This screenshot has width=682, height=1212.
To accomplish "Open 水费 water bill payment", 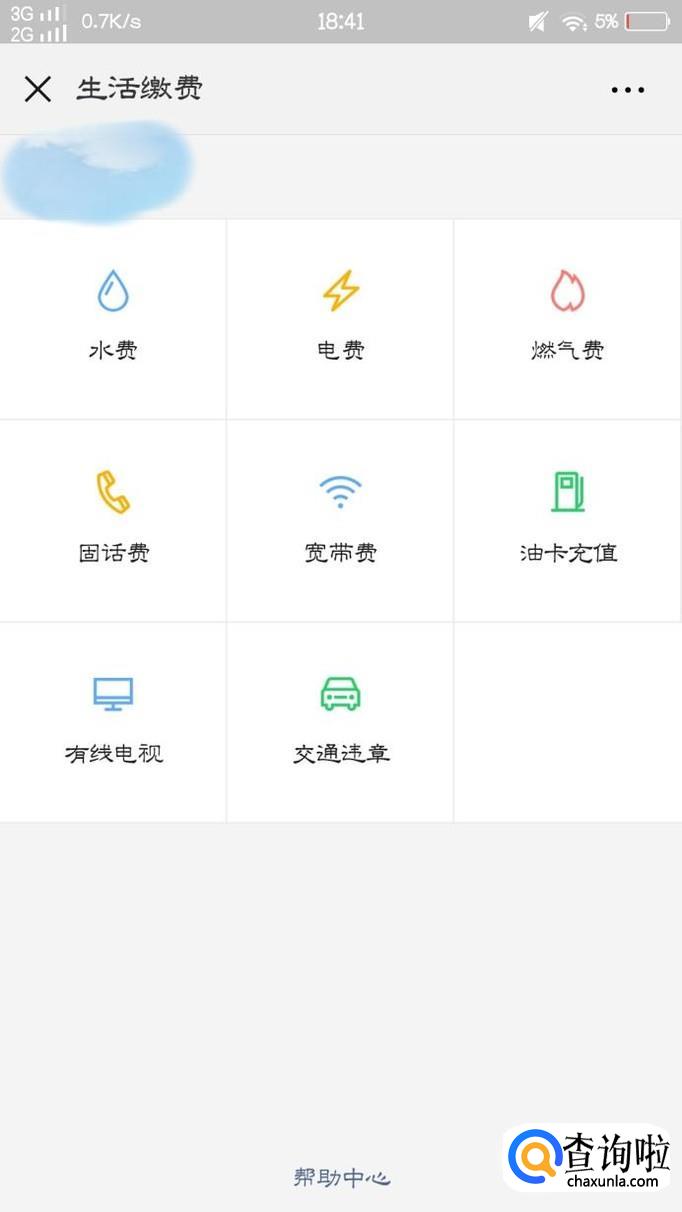I will pyautogui.click(x=113, y=319).
